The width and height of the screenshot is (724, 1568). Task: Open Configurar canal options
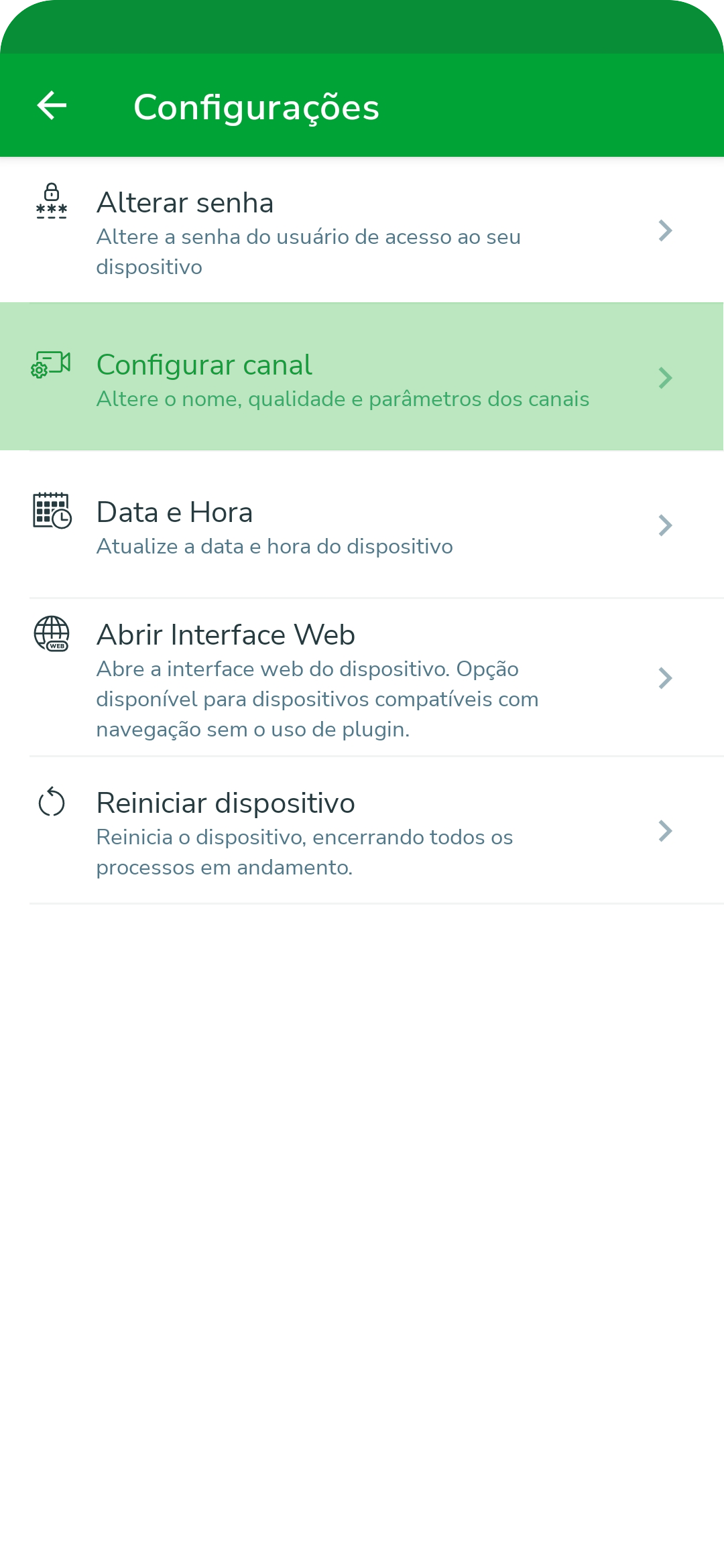click(x=362, y=377)
